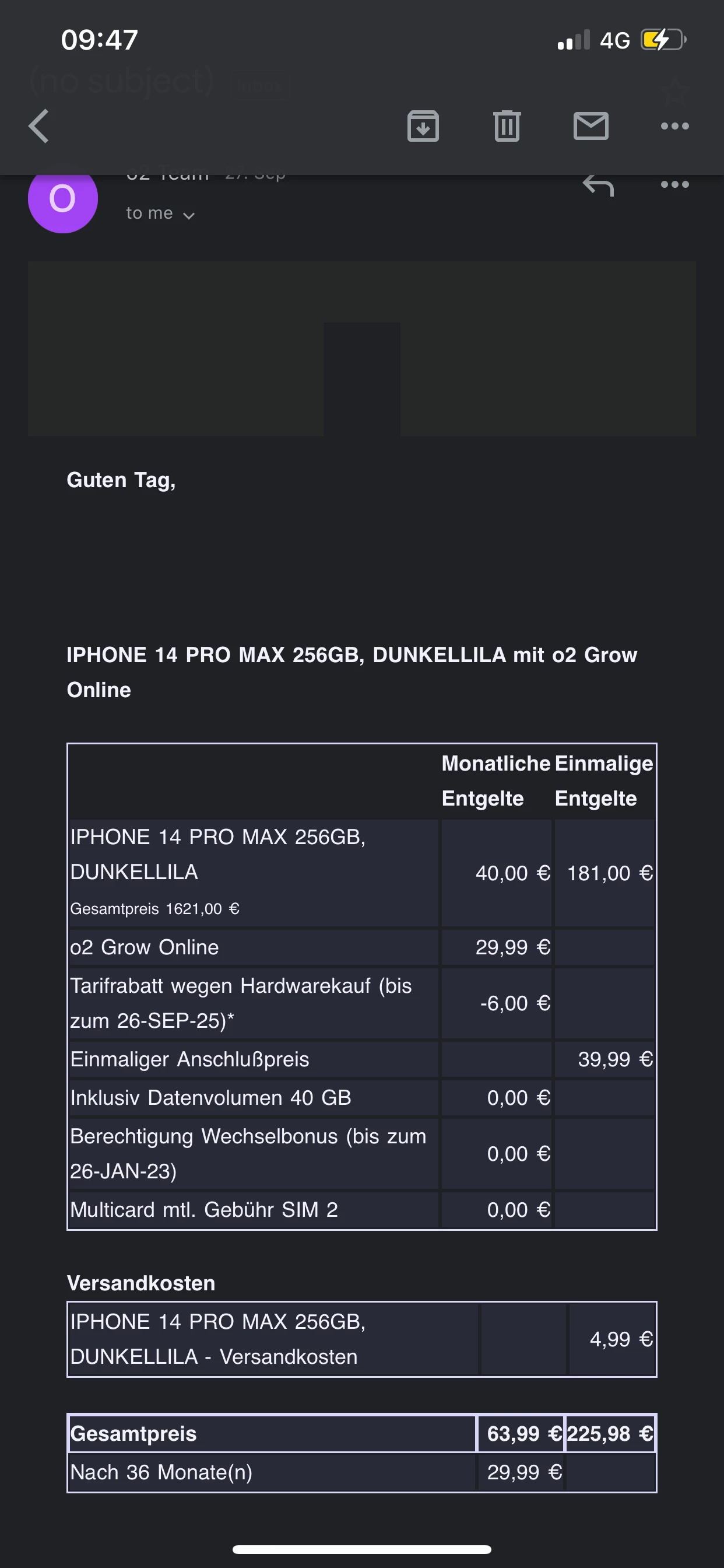Archive this email
This screenshot has height=1568, width=724.
coord(423,127)
